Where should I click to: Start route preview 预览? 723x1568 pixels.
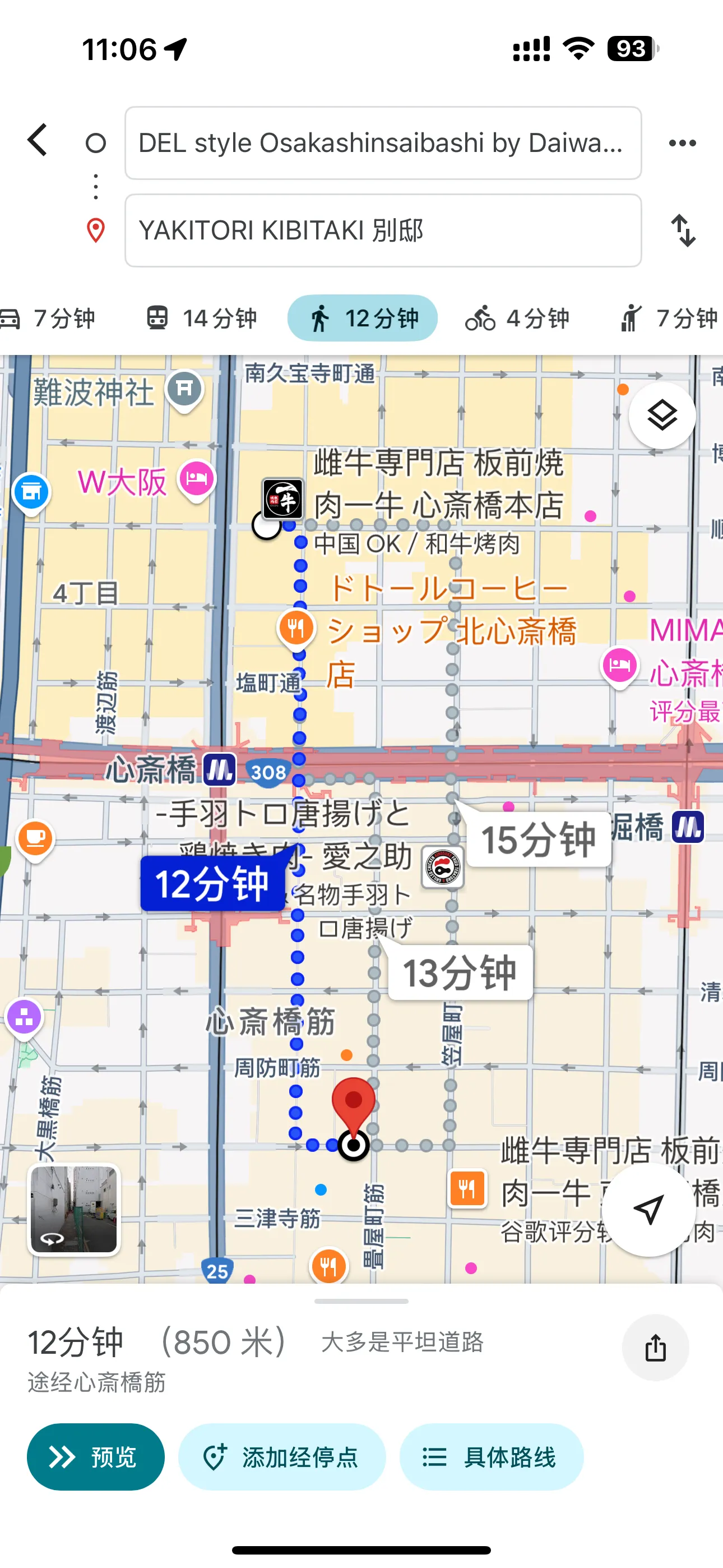click(x=95, y=1456)
